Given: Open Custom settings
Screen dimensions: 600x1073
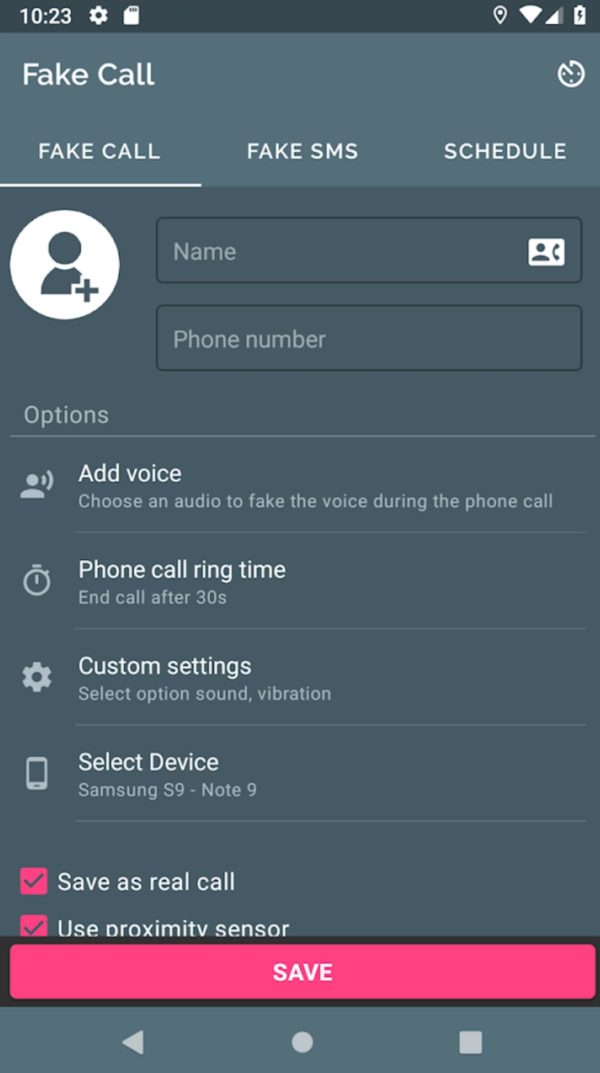Looking at the screenshot, I should (300, 678).
